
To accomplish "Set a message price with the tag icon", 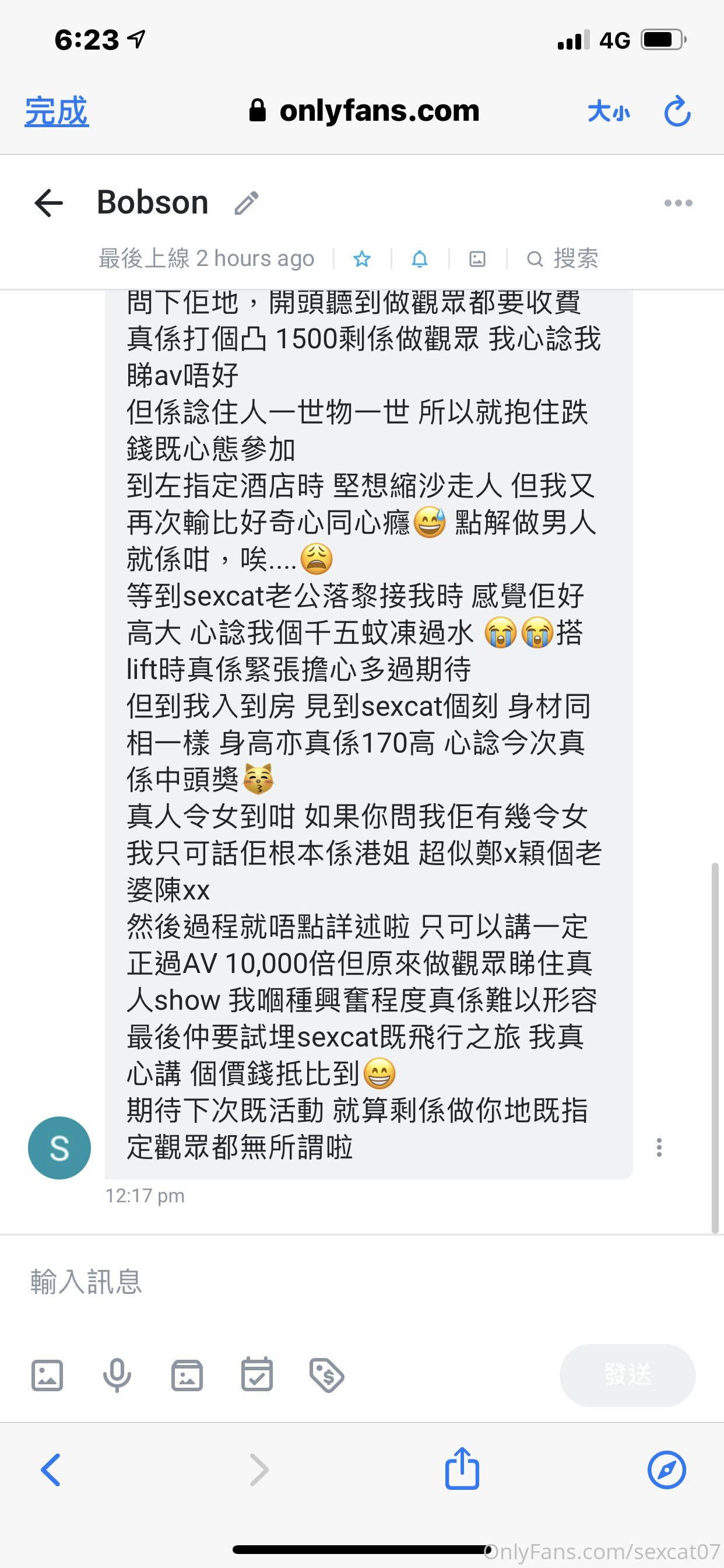I will (x=326, y=1375).
